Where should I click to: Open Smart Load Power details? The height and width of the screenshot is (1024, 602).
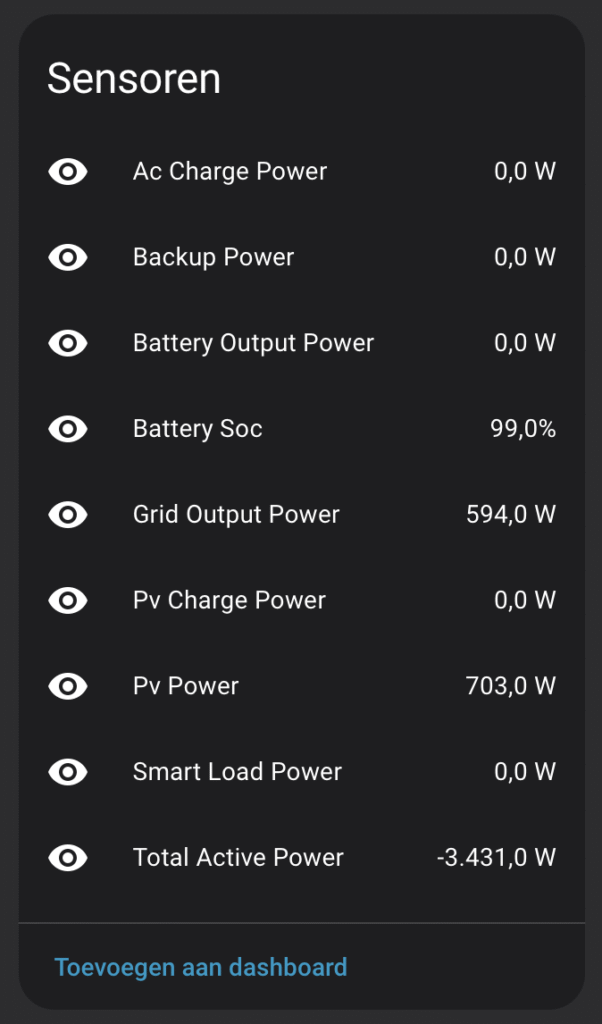click(x=237, y=772)
